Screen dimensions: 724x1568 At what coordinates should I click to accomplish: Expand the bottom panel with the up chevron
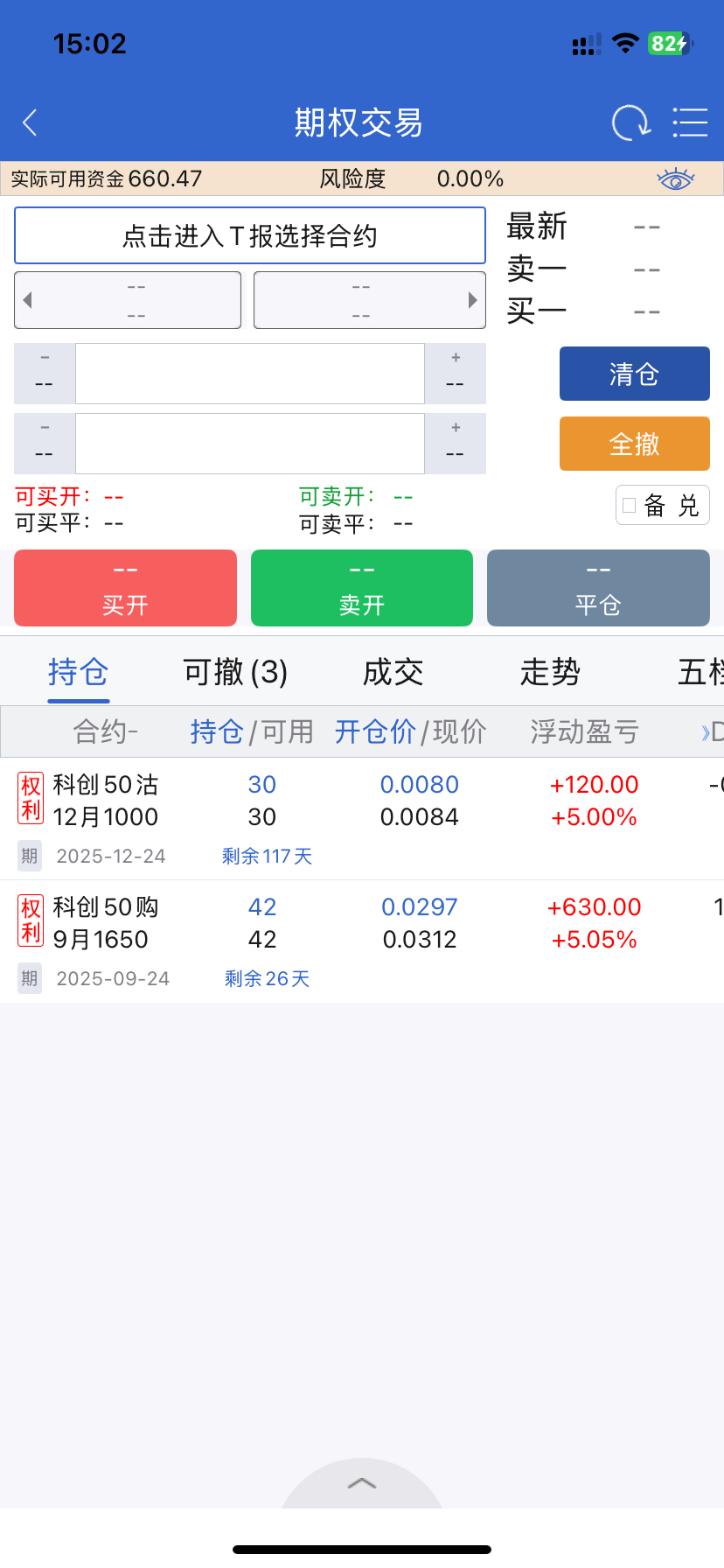pos(362,1482)
